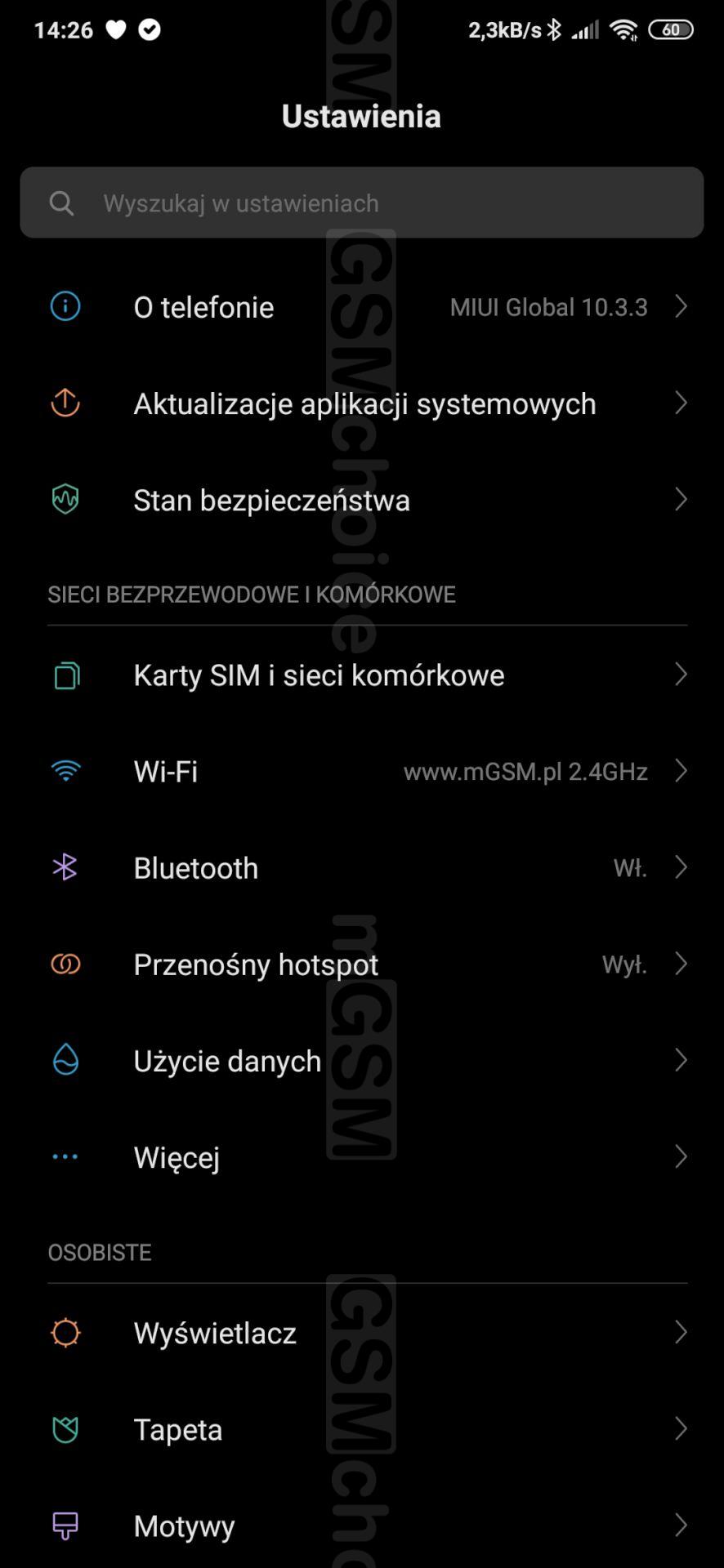Open Aktualizacje aplikacji systemowych

coord(362,403)
